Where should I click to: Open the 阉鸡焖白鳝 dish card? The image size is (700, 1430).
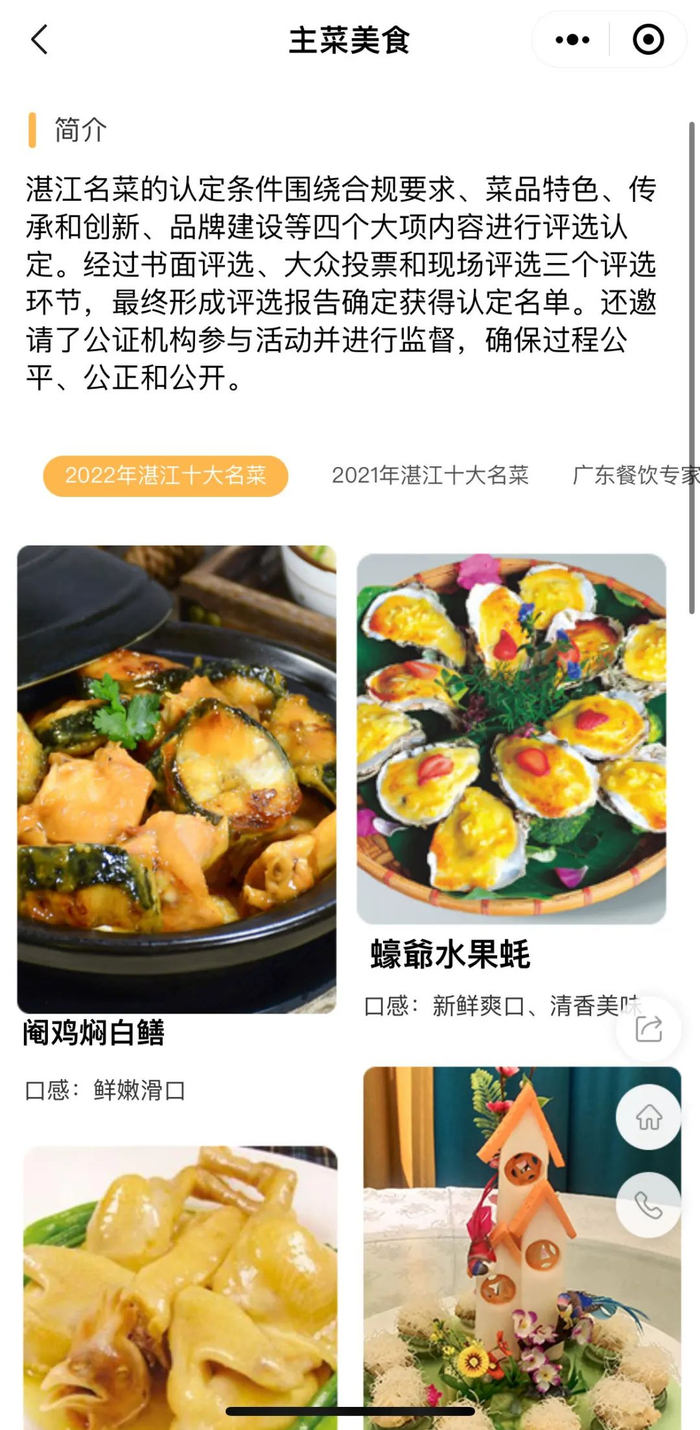(x=177, y=780)
